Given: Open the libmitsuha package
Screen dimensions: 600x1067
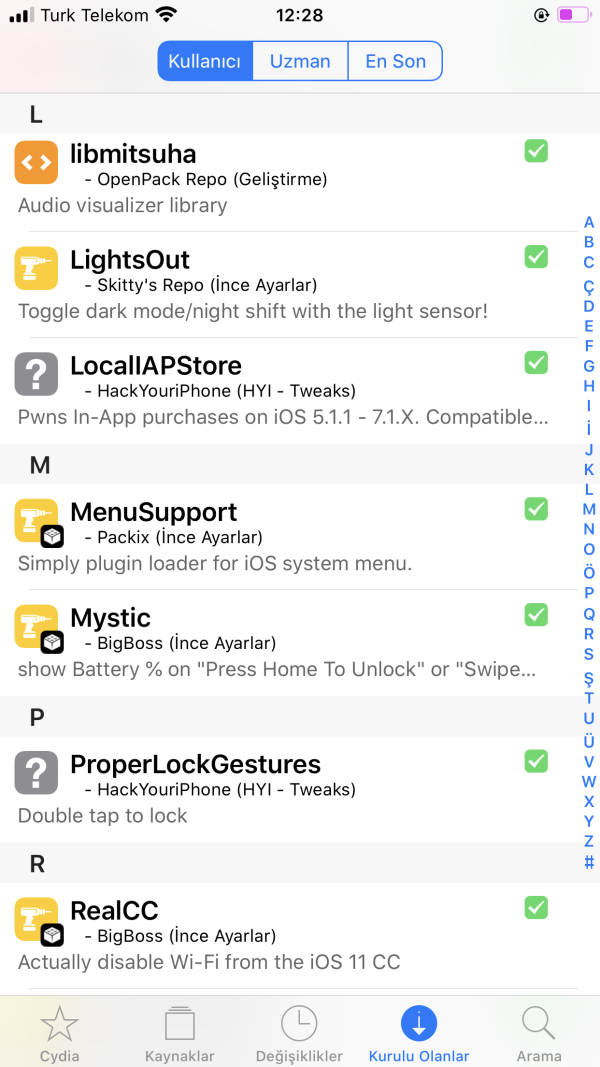Looking at the screenshot, I should (x=280, y=179).
